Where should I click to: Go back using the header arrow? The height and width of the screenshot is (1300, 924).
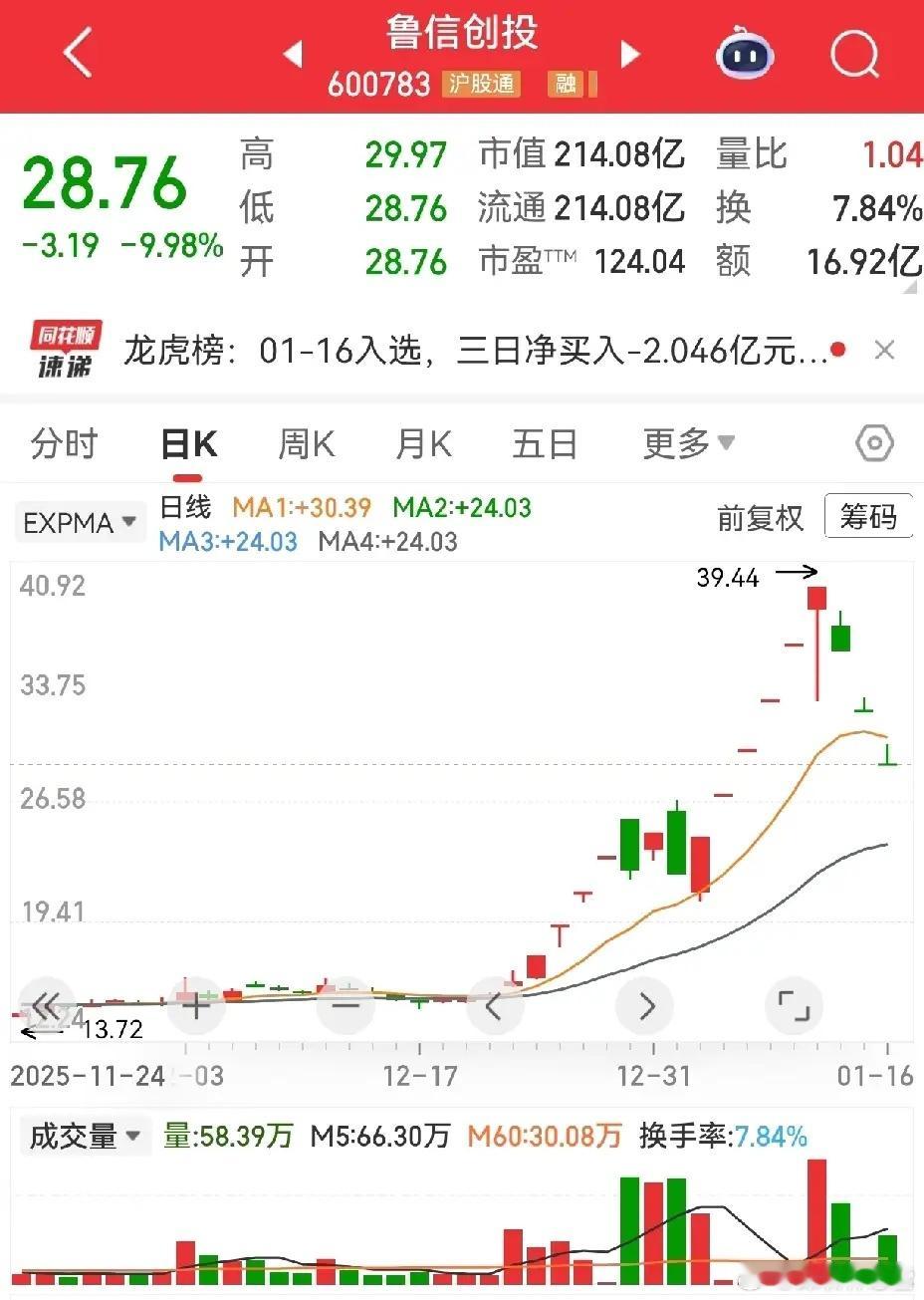[78, 53]
